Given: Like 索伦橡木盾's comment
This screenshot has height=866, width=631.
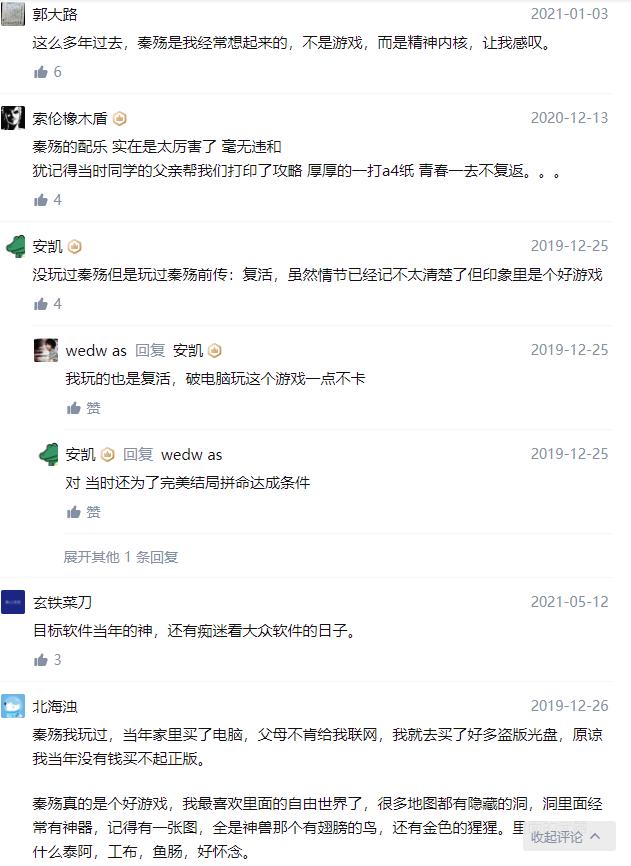Looking at the screenshot, I should click(x=41, y=200).
